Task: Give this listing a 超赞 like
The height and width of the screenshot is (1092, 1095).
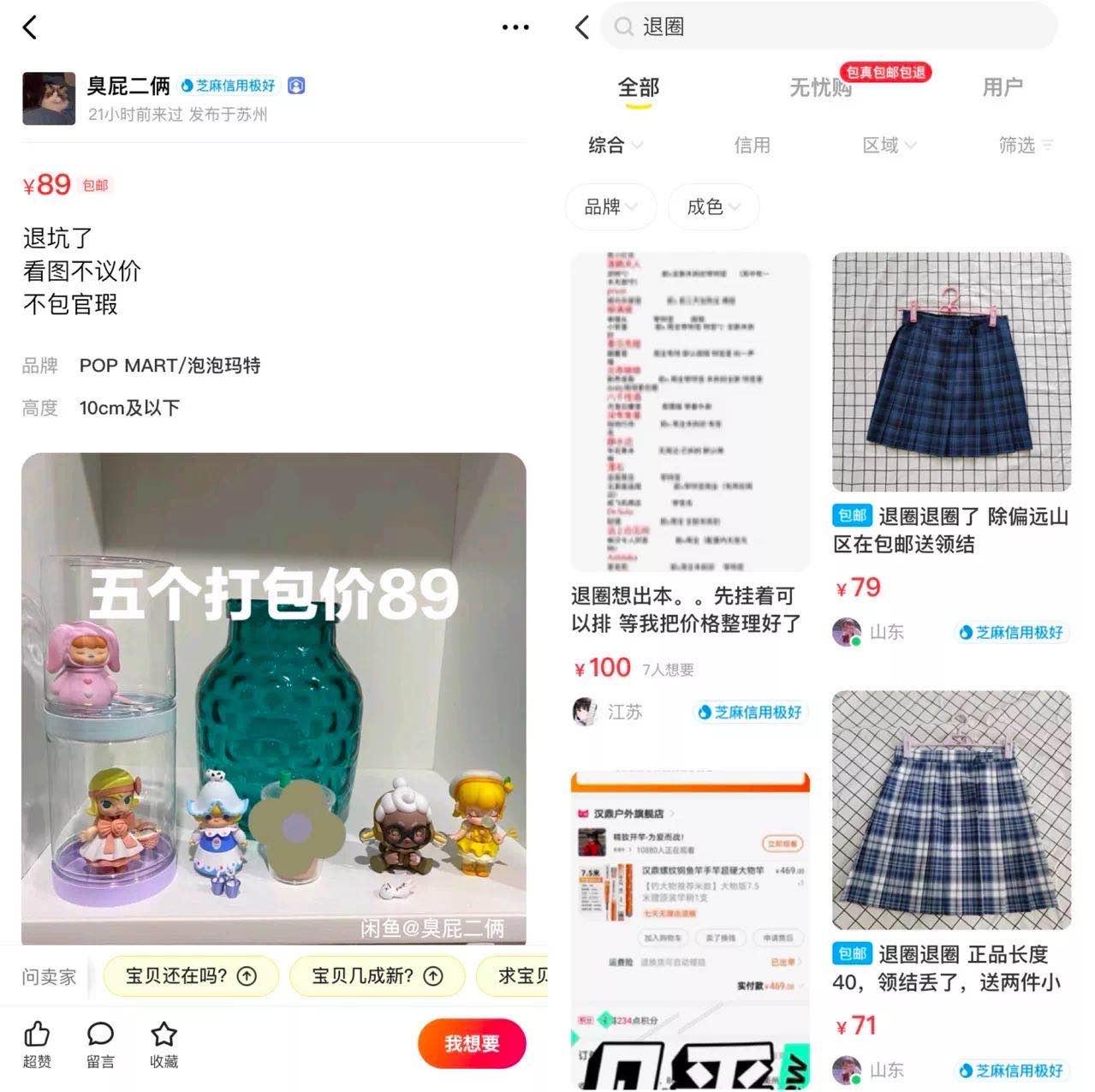Action: click(37, 1044)
